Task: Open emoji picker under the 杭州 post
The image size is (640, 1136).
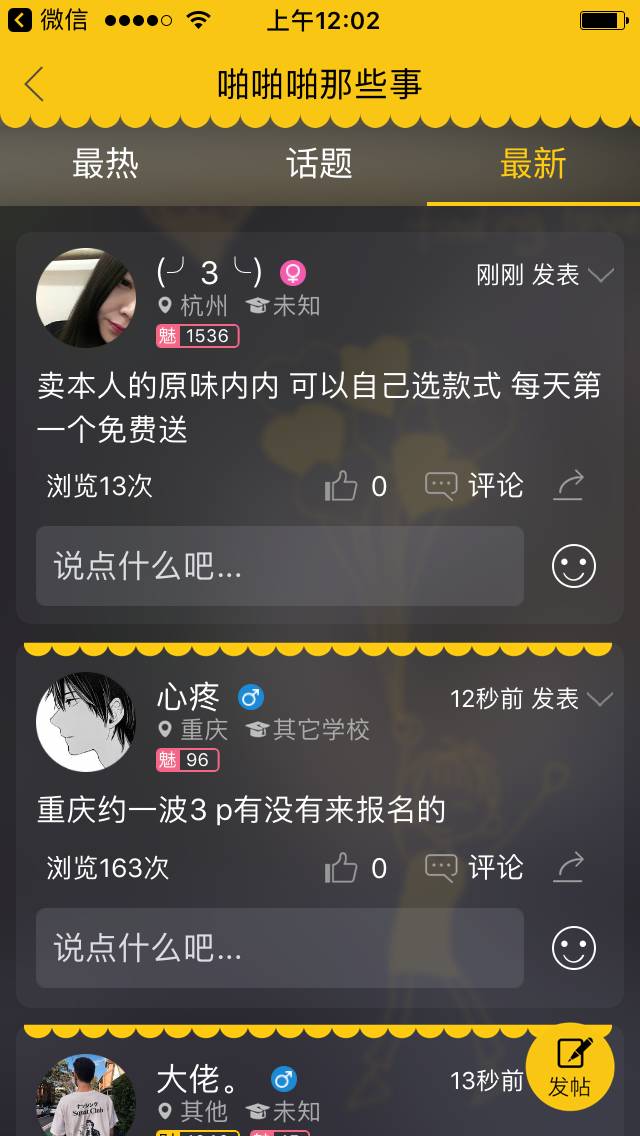Action: coord(574,567)
